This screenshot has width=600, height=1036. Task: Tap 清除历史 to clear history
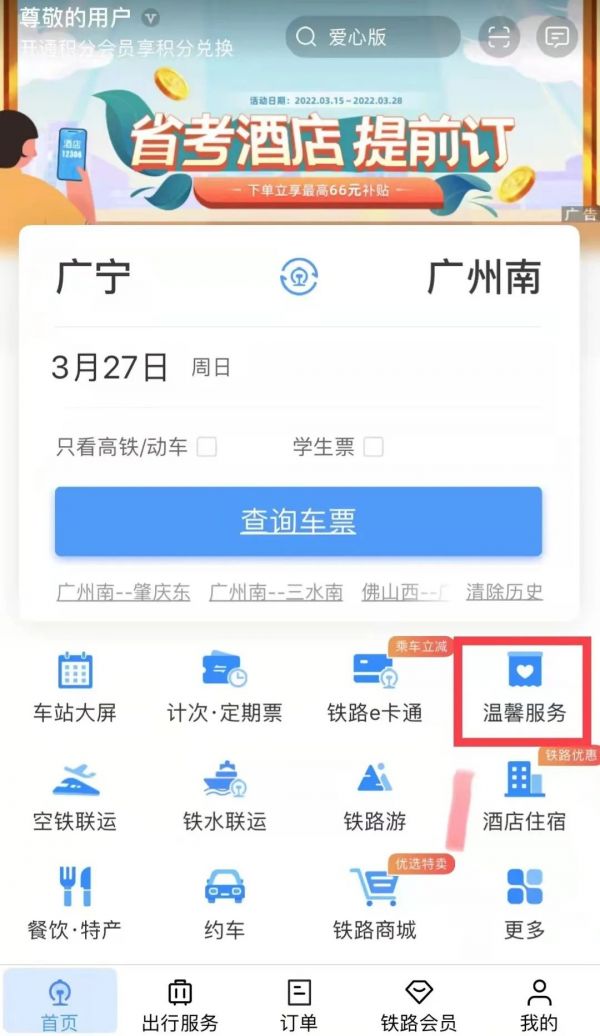[504, 591]
